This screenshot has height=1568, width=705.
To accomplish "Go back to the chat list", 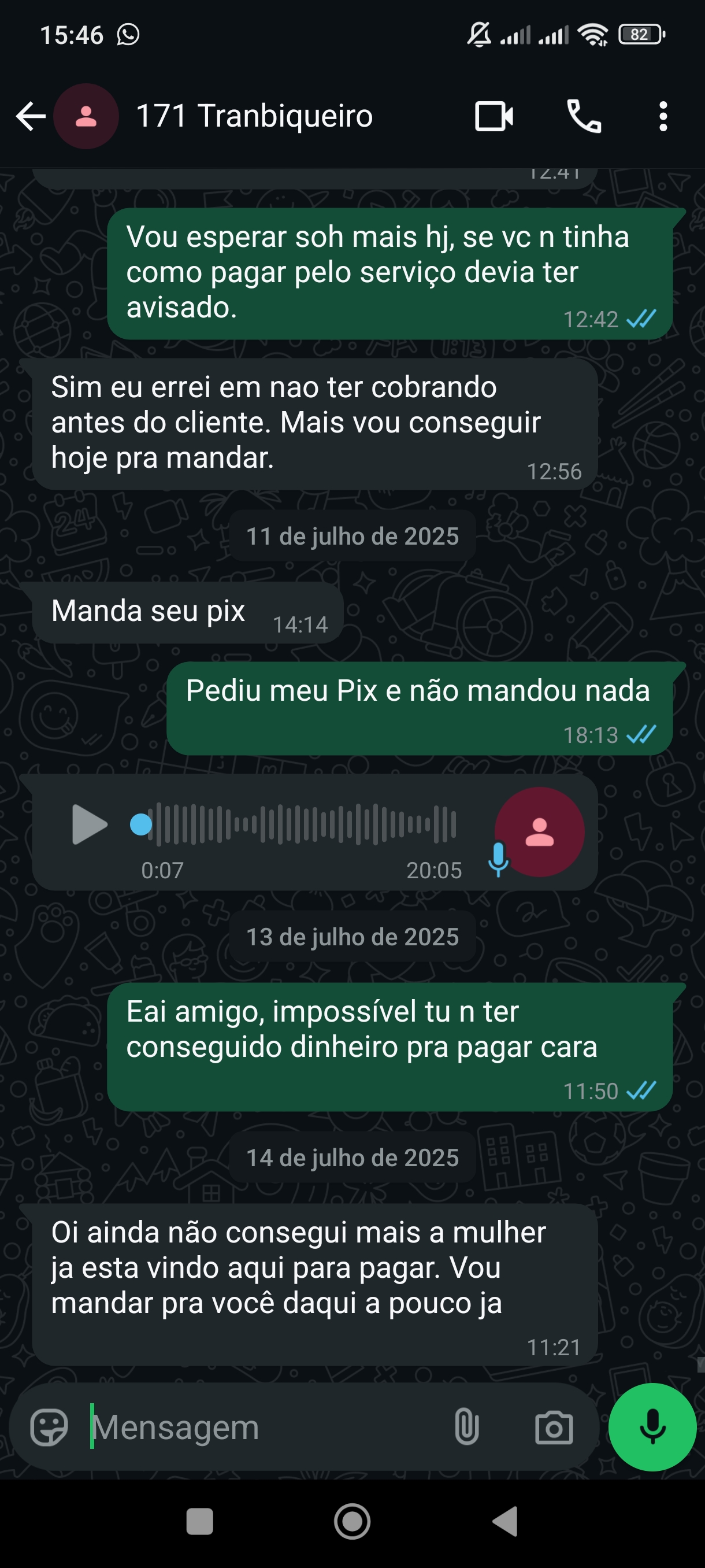I will point(31,116).
